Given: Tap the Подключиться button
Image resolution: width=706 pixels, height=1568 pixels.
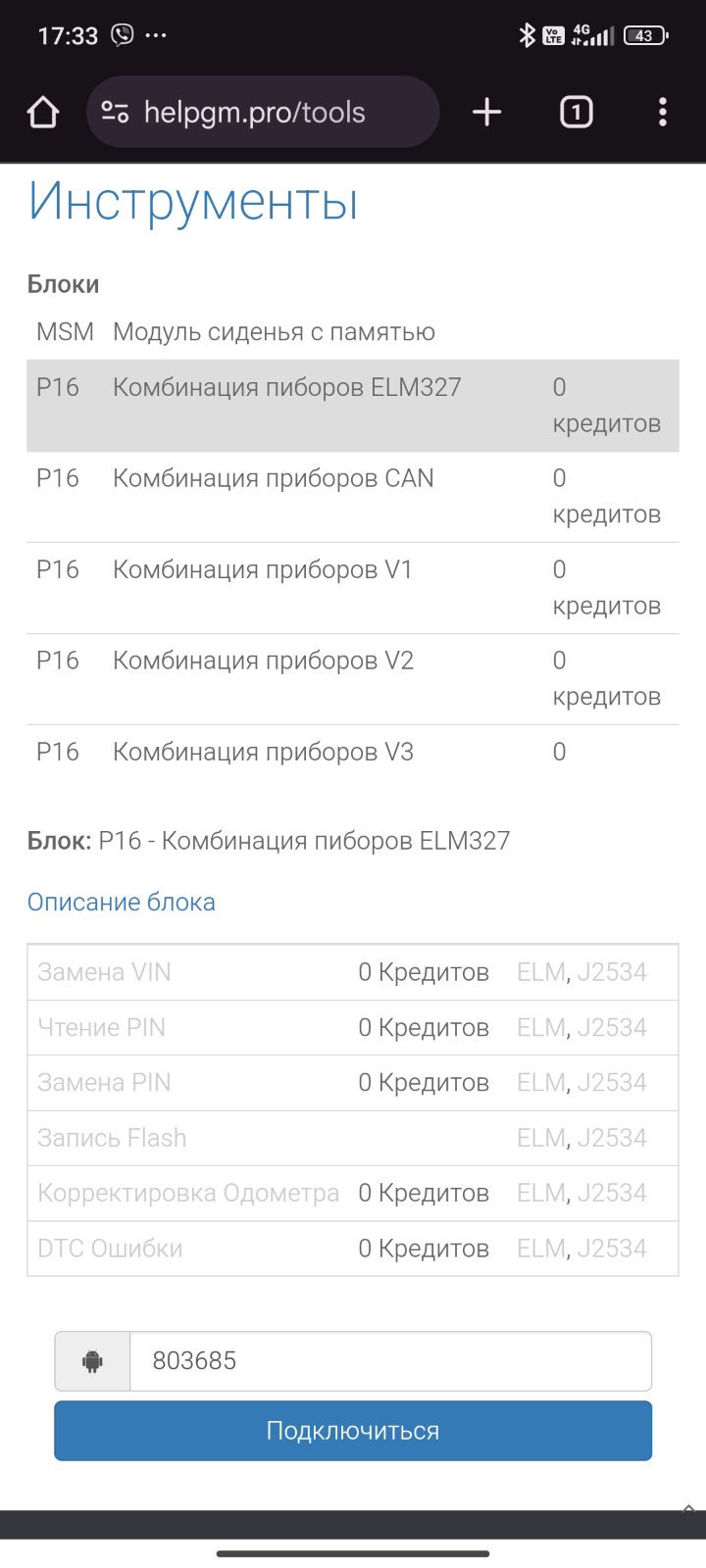Looking at the screenshot, I should pos(353,1431).
